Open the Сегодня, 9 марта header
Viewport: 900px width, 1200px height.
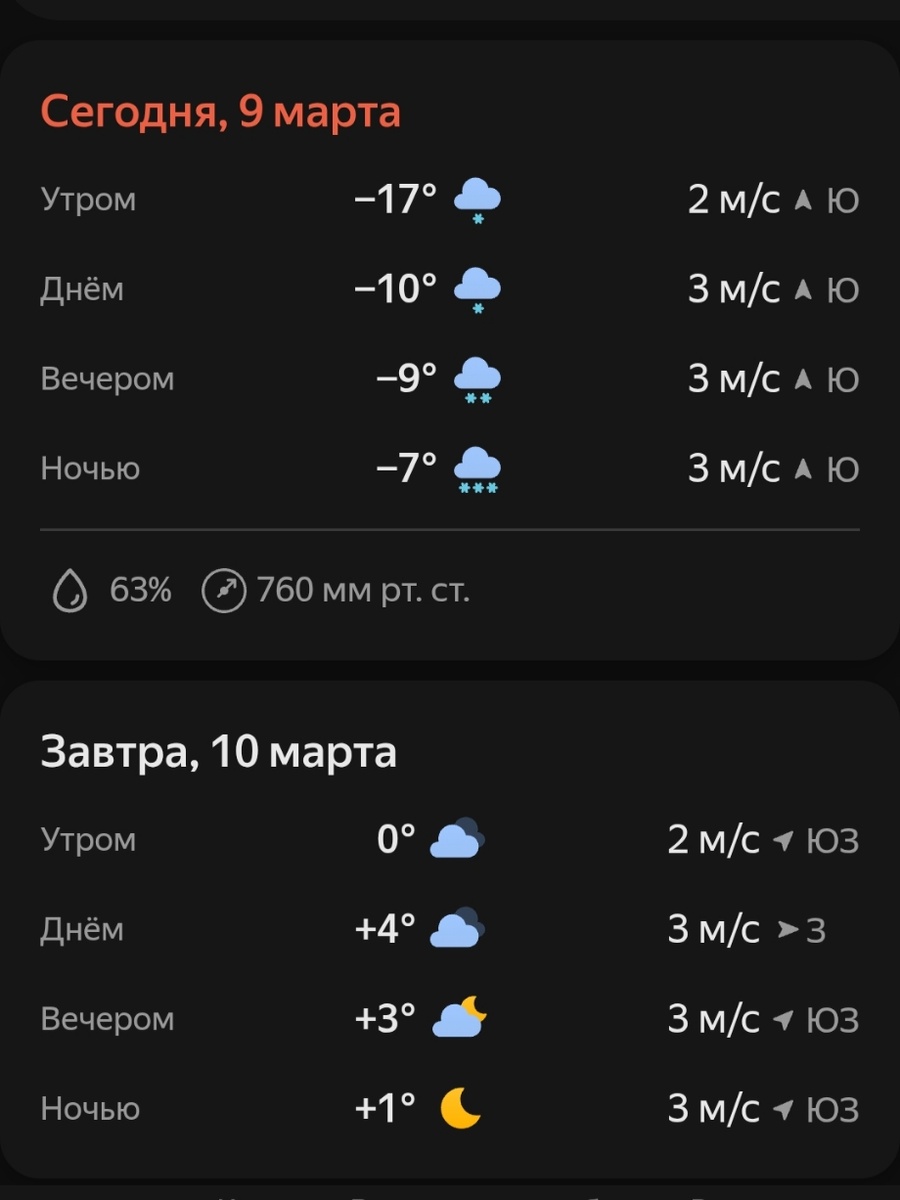tap(221, 111)
